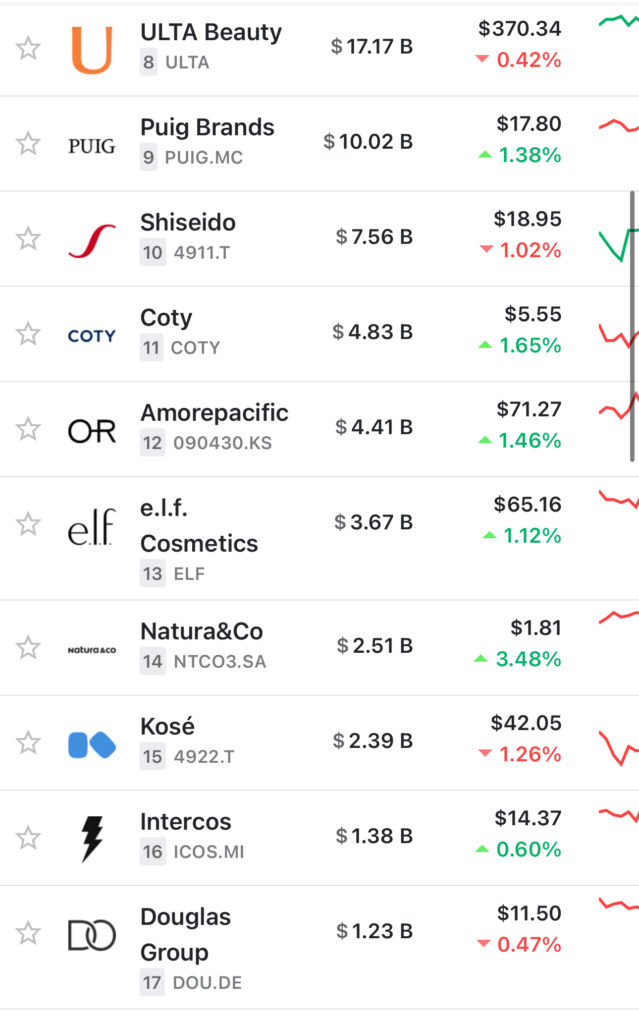Image resolution: width=639 pixels, height=1024 pixels.
Task: Open the Kosé company row
Action: tap(320, 743)
